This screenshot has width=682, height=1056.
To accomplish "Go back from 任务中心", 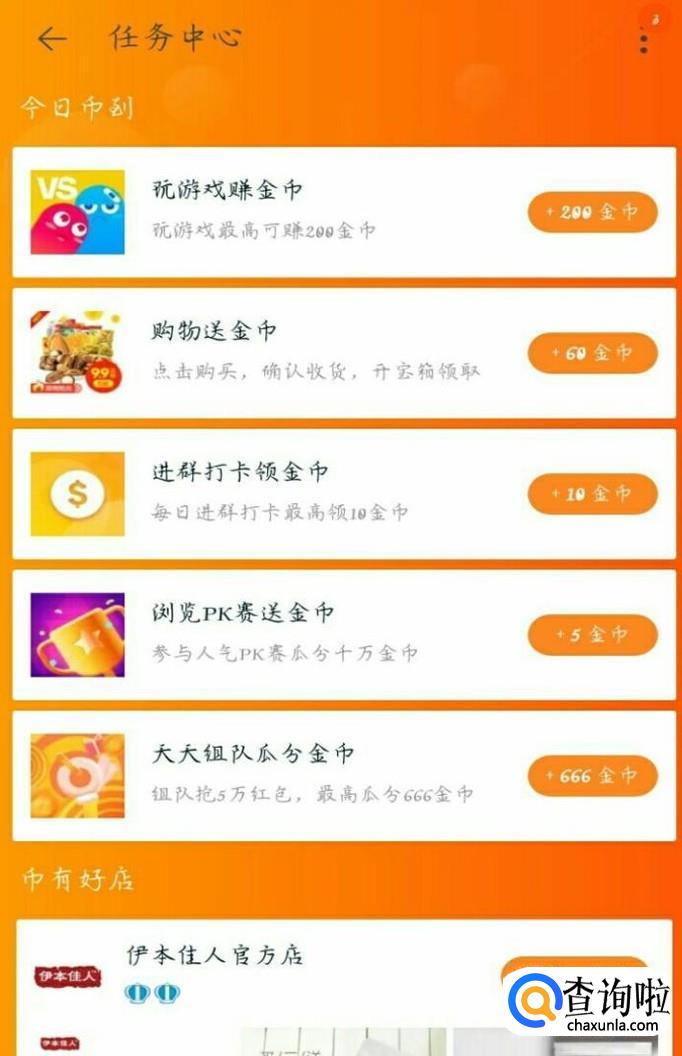I will click(51, 39).
